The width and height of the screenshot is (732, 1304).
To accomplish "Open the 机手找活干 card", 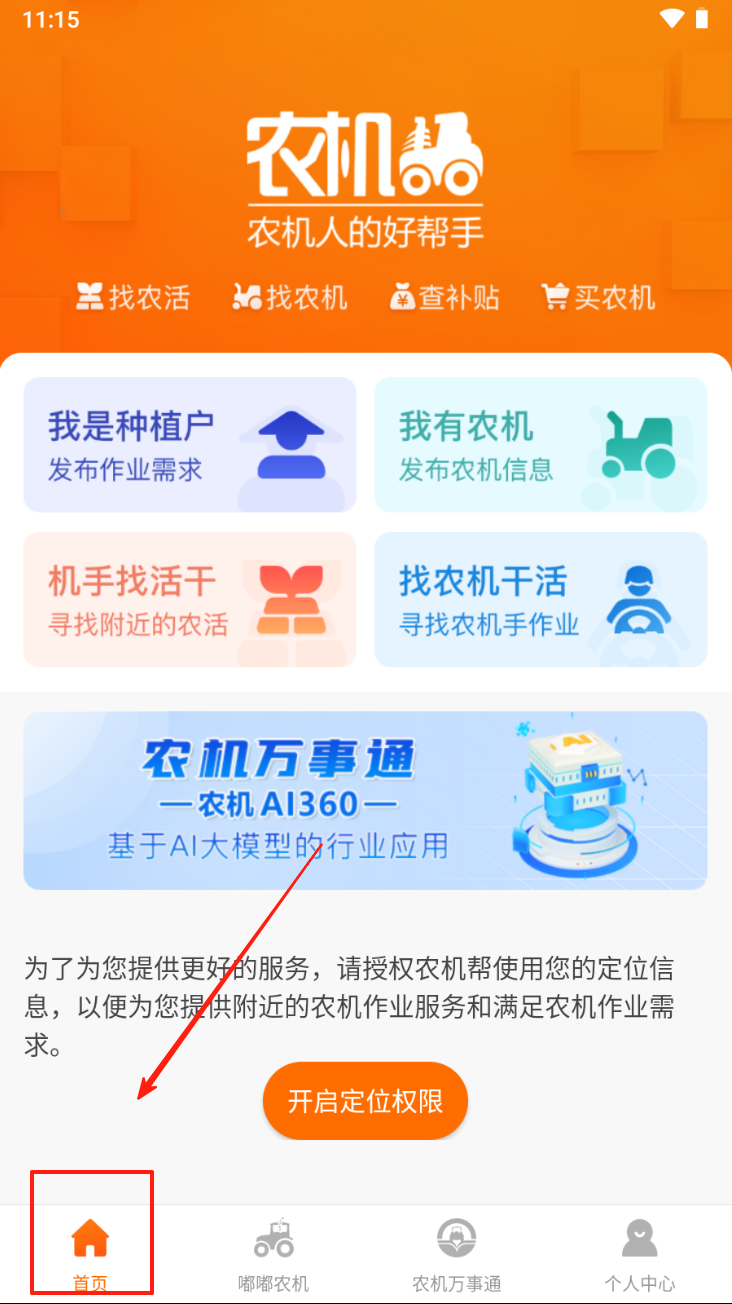I will (x=190, y=599).
